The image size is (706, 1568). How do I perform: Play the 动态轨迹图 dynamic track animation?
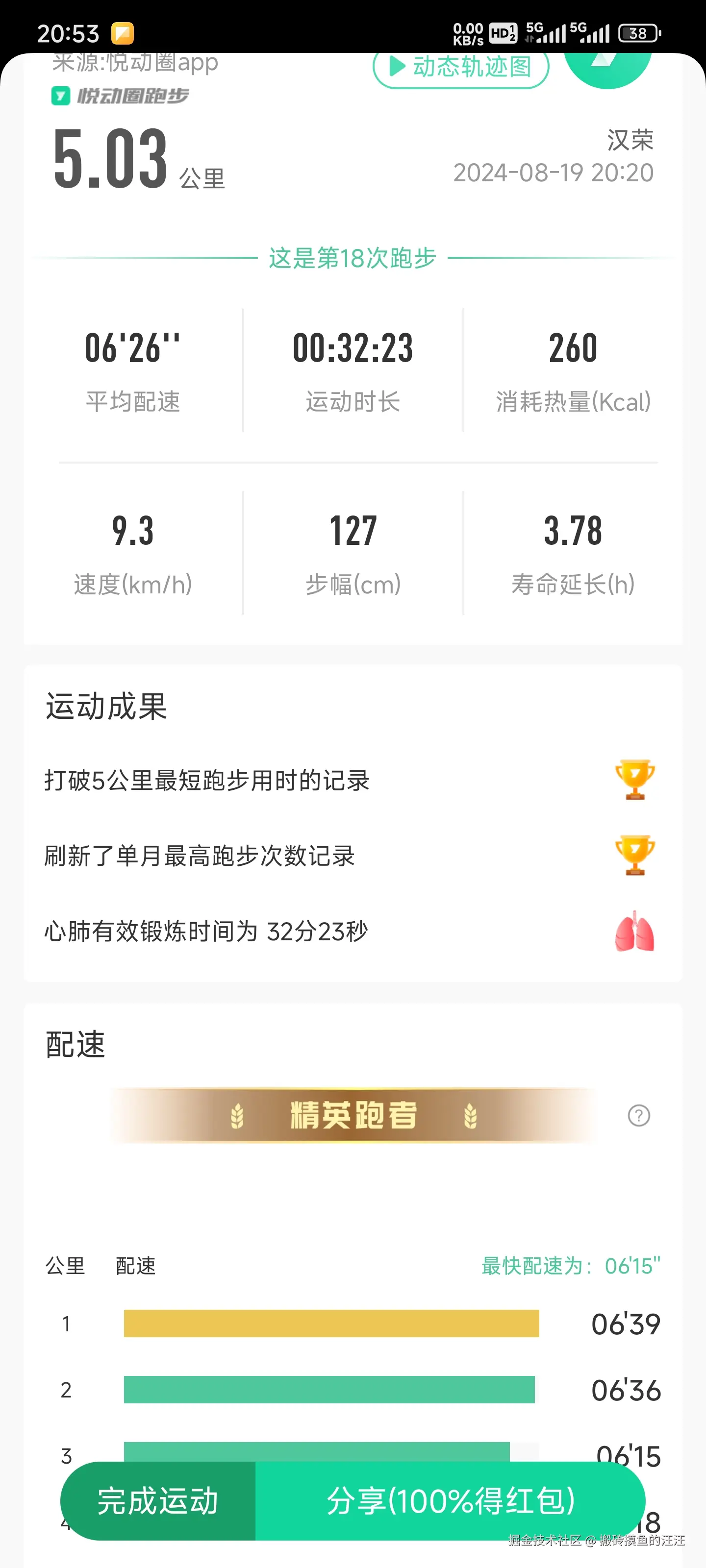(461, 68)
